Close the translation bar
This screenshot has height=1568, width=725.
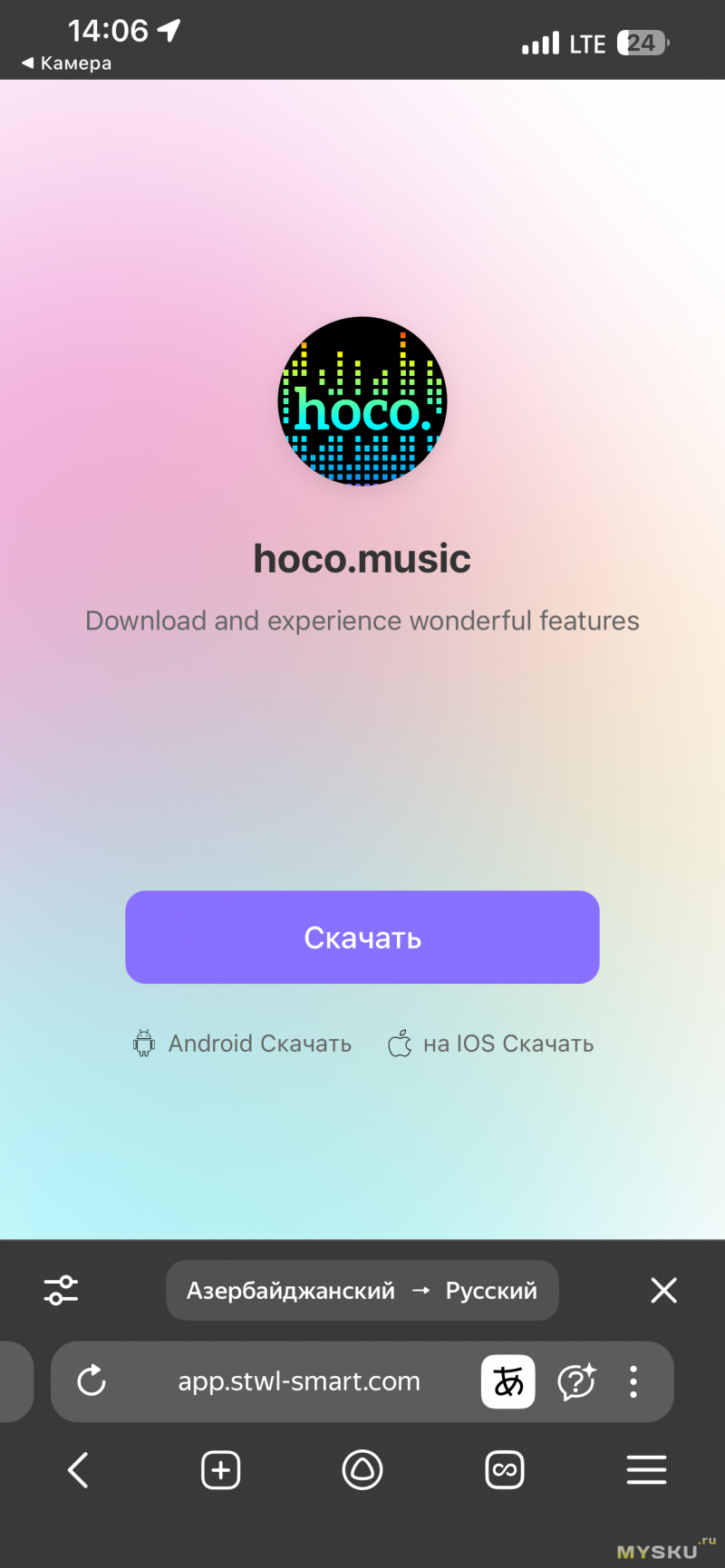pyautogui.click(x=663, y=1290)
